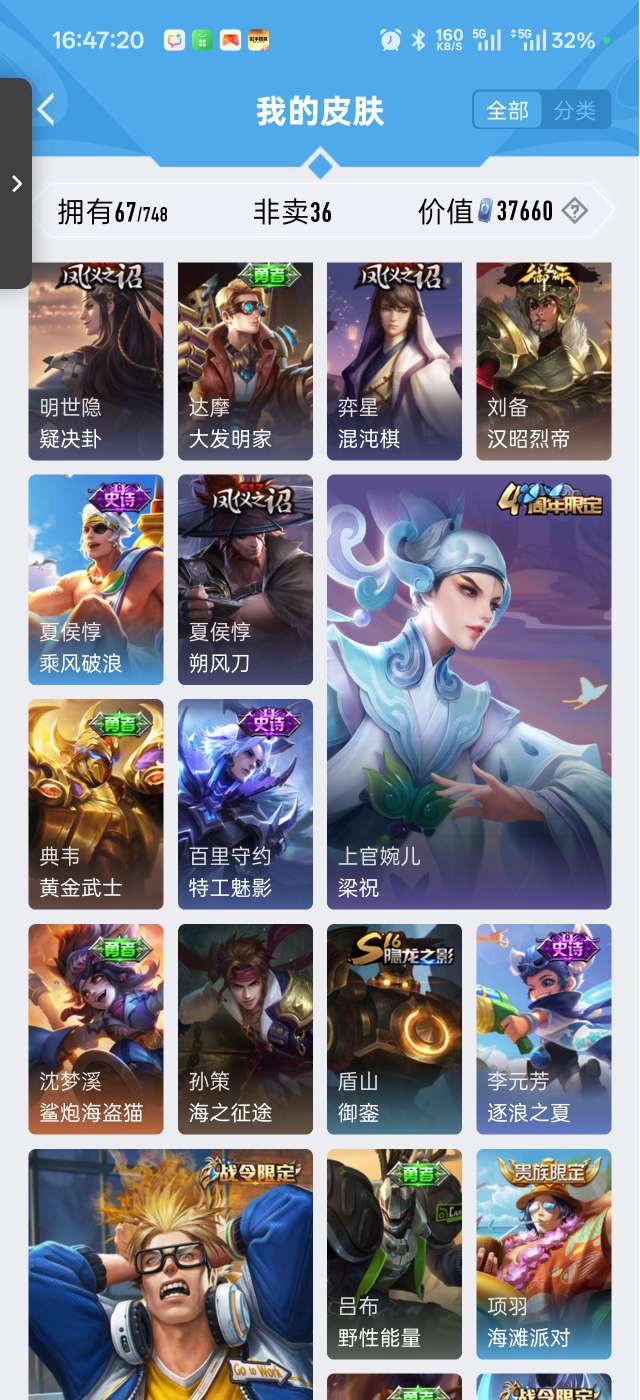View 典韦 黄金武士 skin
Image resolution: width=640 pixels, height=1400 pixels.
coord(96,804)
